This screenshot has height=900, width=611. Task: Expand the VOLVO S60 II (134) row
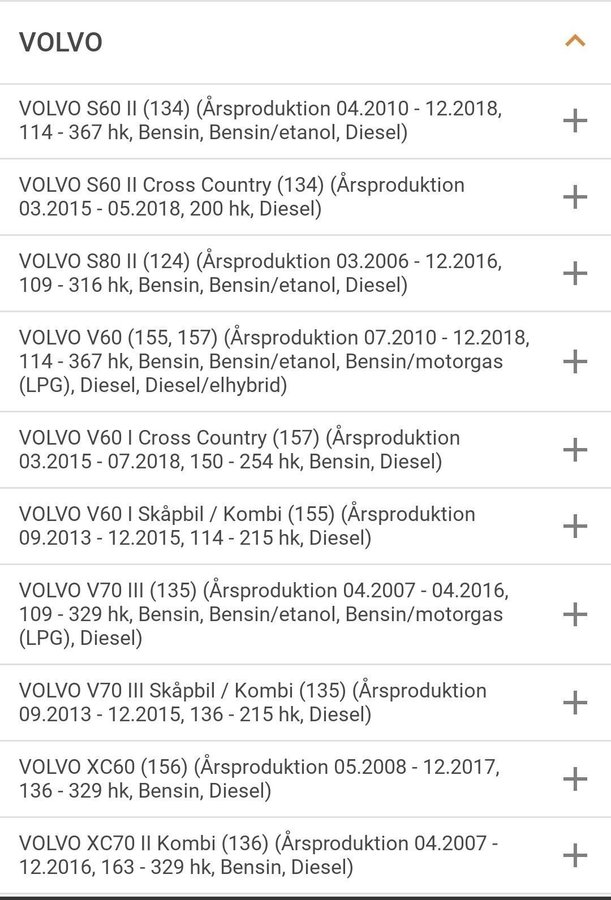(x=575, y=121)
